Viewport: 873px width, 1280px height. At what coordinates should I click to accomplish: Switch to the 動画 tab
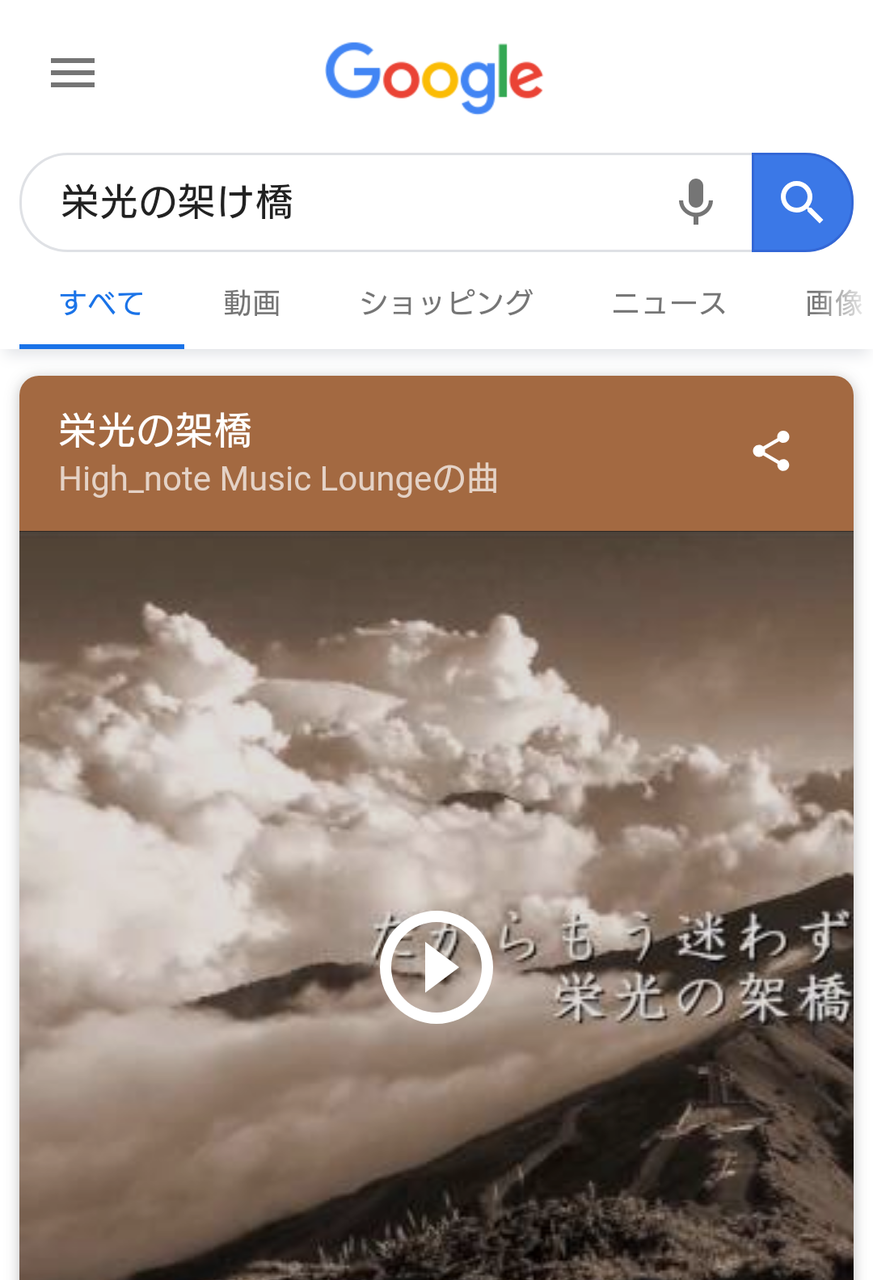252,303
